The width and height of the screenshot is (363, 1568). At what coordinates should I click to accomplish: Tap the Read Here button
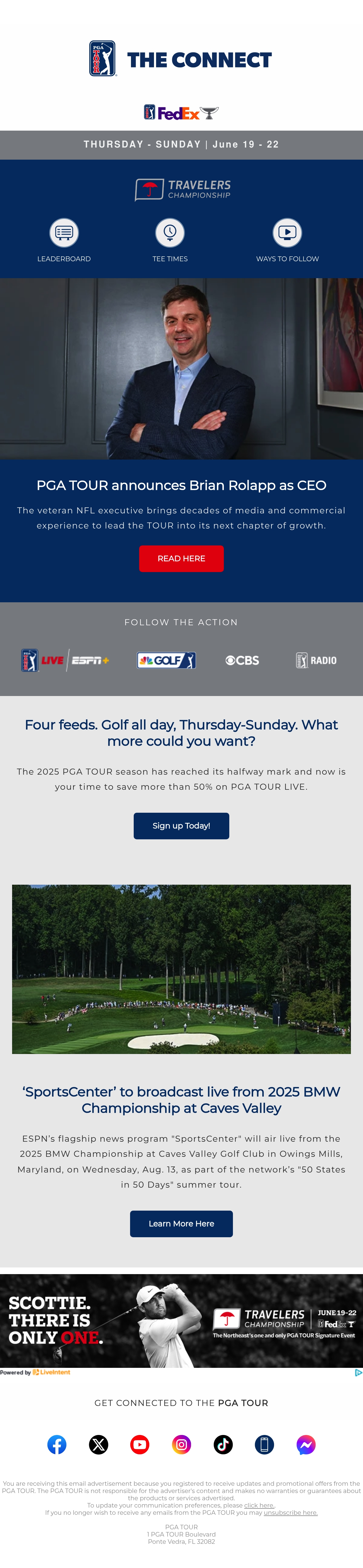(181, 558)
